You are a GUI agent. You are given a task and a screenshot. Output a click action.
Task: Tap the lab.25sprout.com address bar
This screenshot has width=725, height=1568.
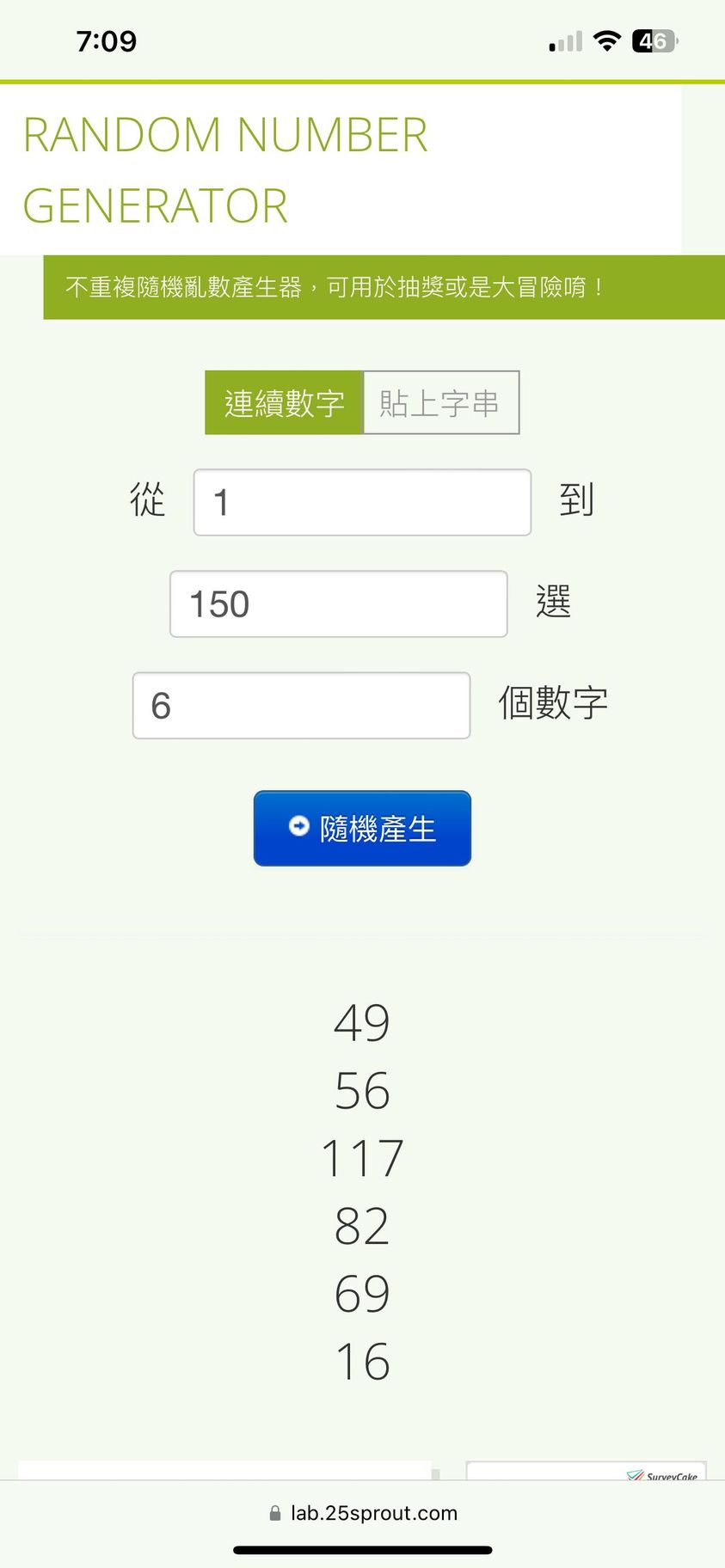tap(363, 1513)
